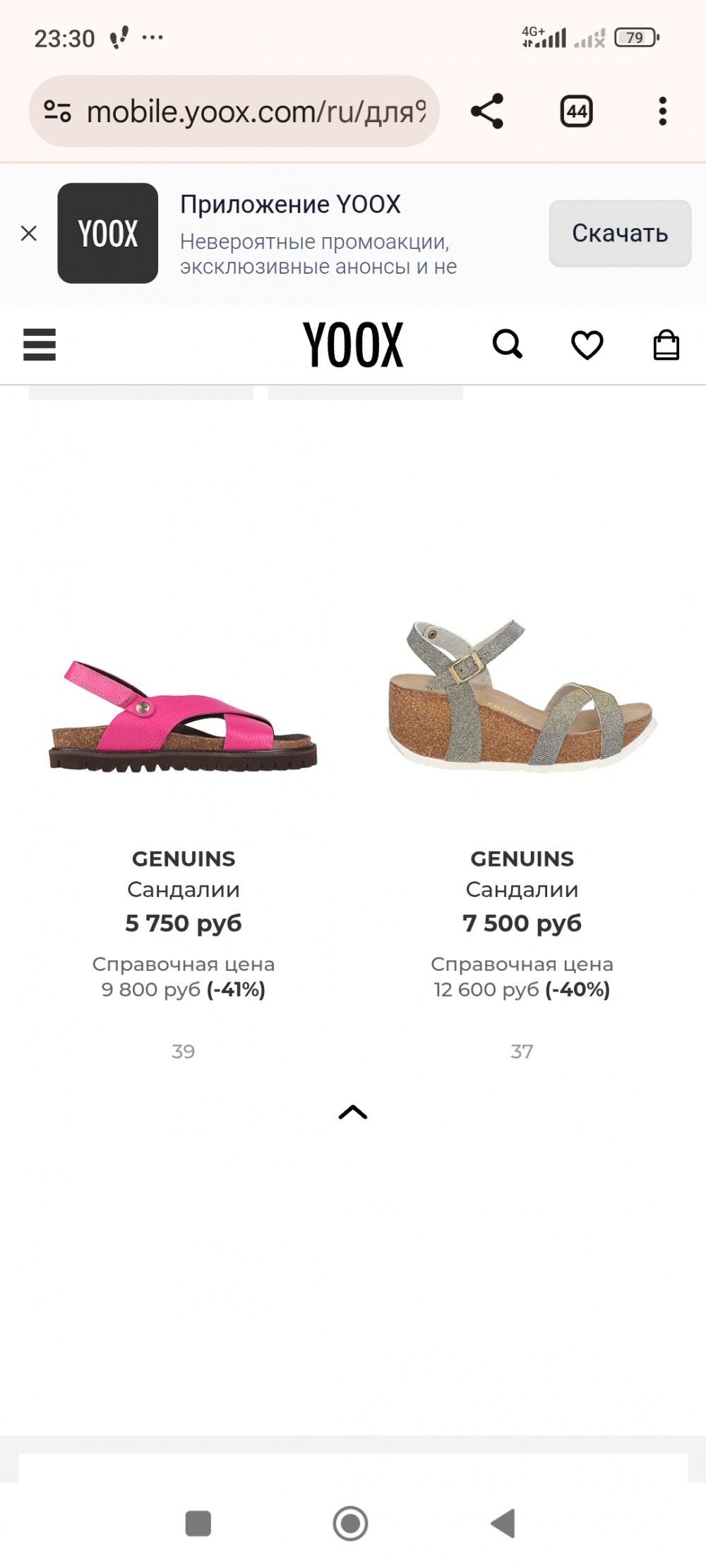Open the wishlist heart
Viewport: 706px width, 1568px height.
coord(587,345)
